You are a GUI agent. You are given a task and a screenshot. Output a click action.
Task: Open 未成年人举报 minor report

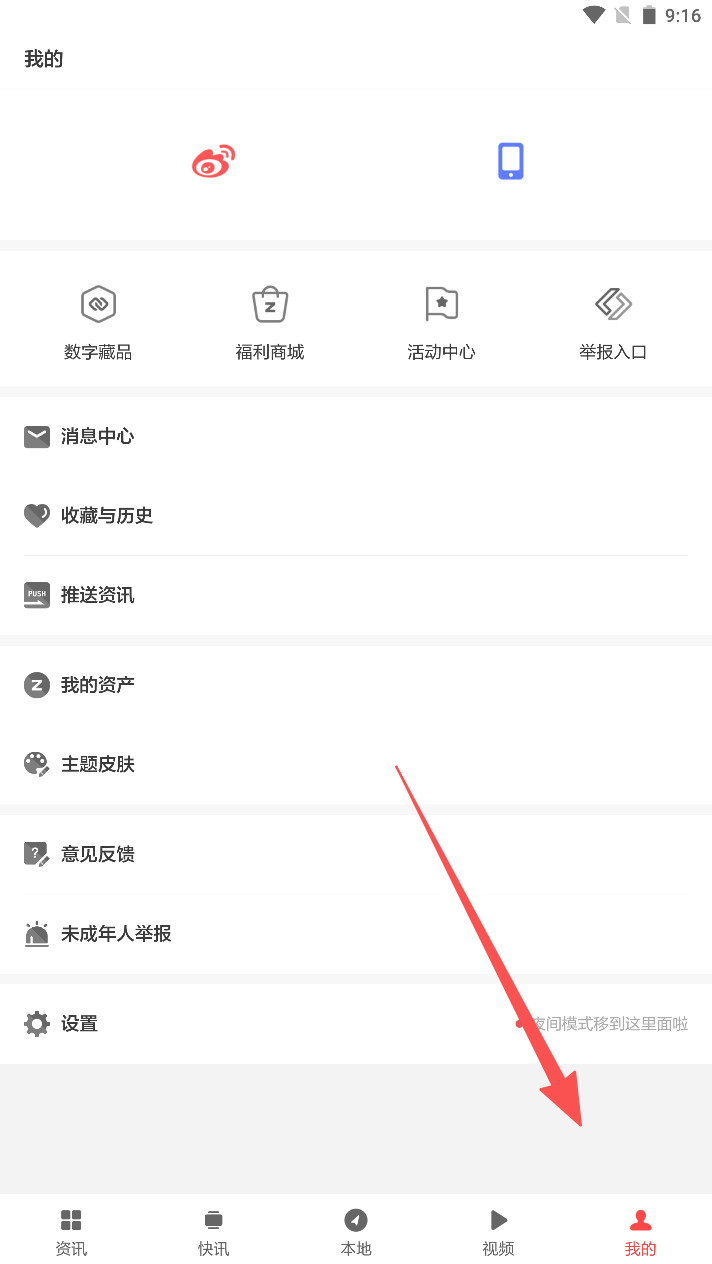(115, 933)
